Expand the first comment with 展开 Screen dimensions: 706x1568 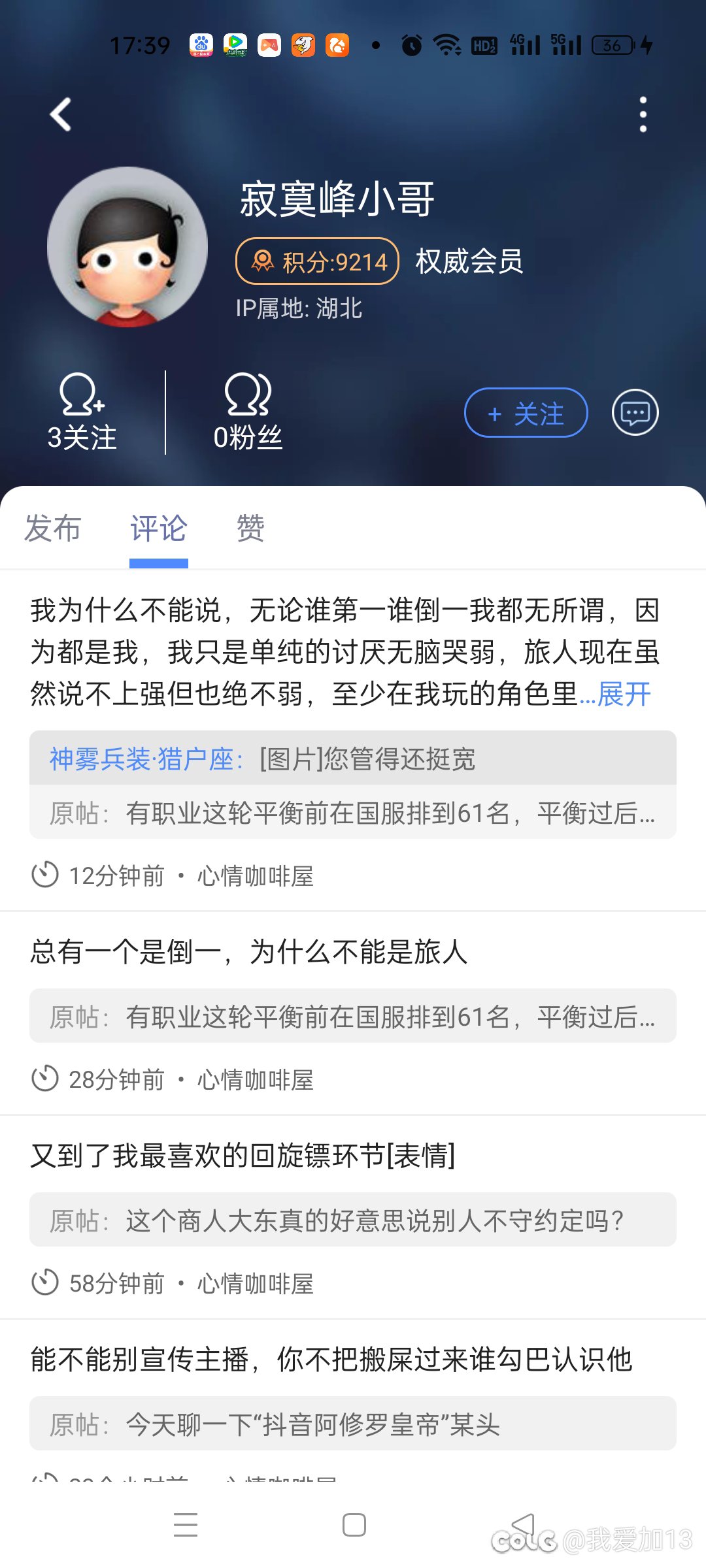coord(624,694)
